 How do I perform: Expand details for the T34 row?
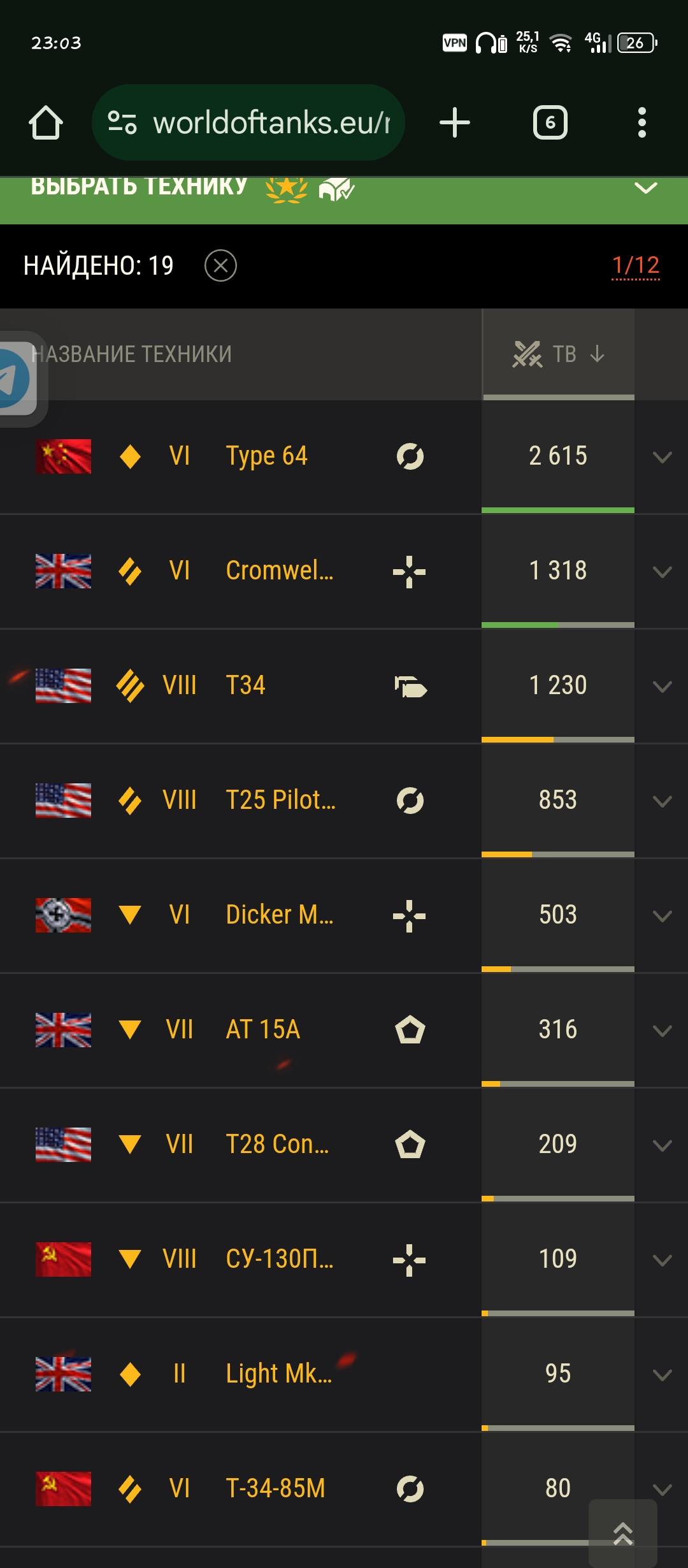tap(663, 686)
